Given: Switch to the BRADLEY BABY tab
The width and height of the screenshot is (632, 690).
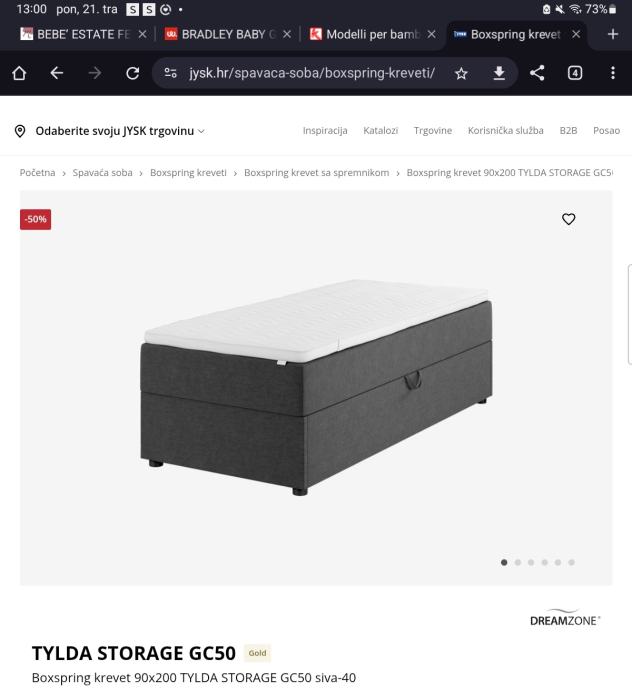Looking at the screenshot, I should point(220,34).
